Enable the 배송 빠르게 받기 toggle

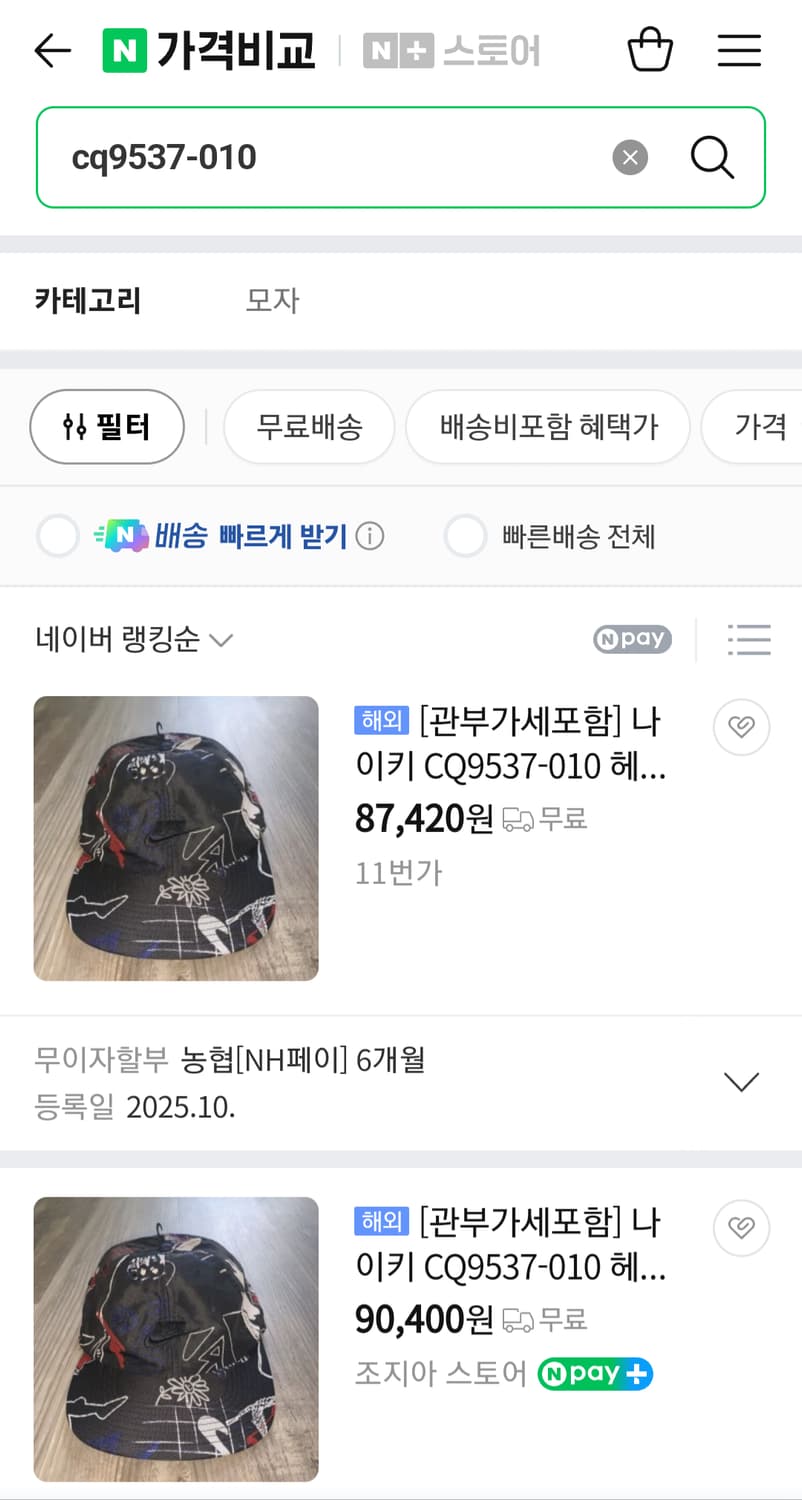point(57,537)
